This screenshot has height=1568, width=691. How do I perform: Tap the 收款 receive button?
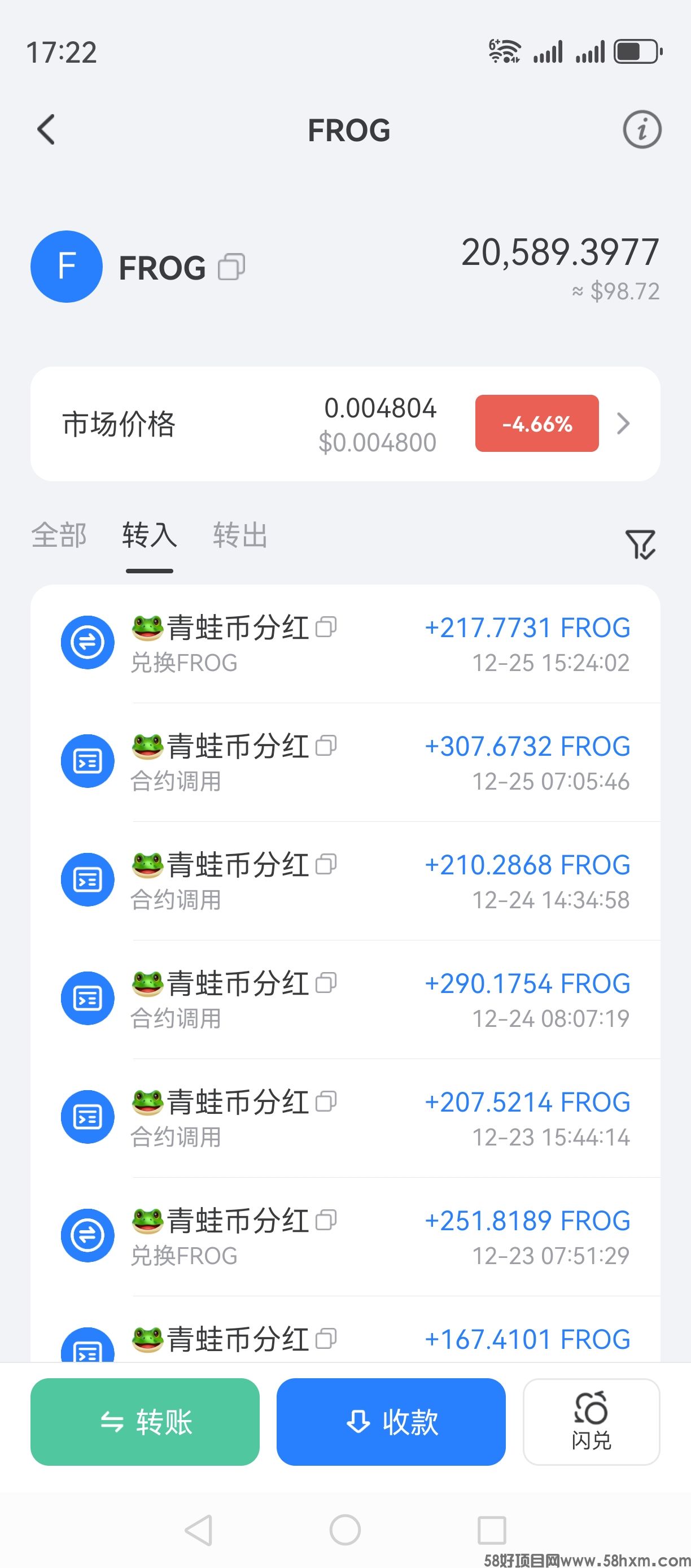point(391,1422)
